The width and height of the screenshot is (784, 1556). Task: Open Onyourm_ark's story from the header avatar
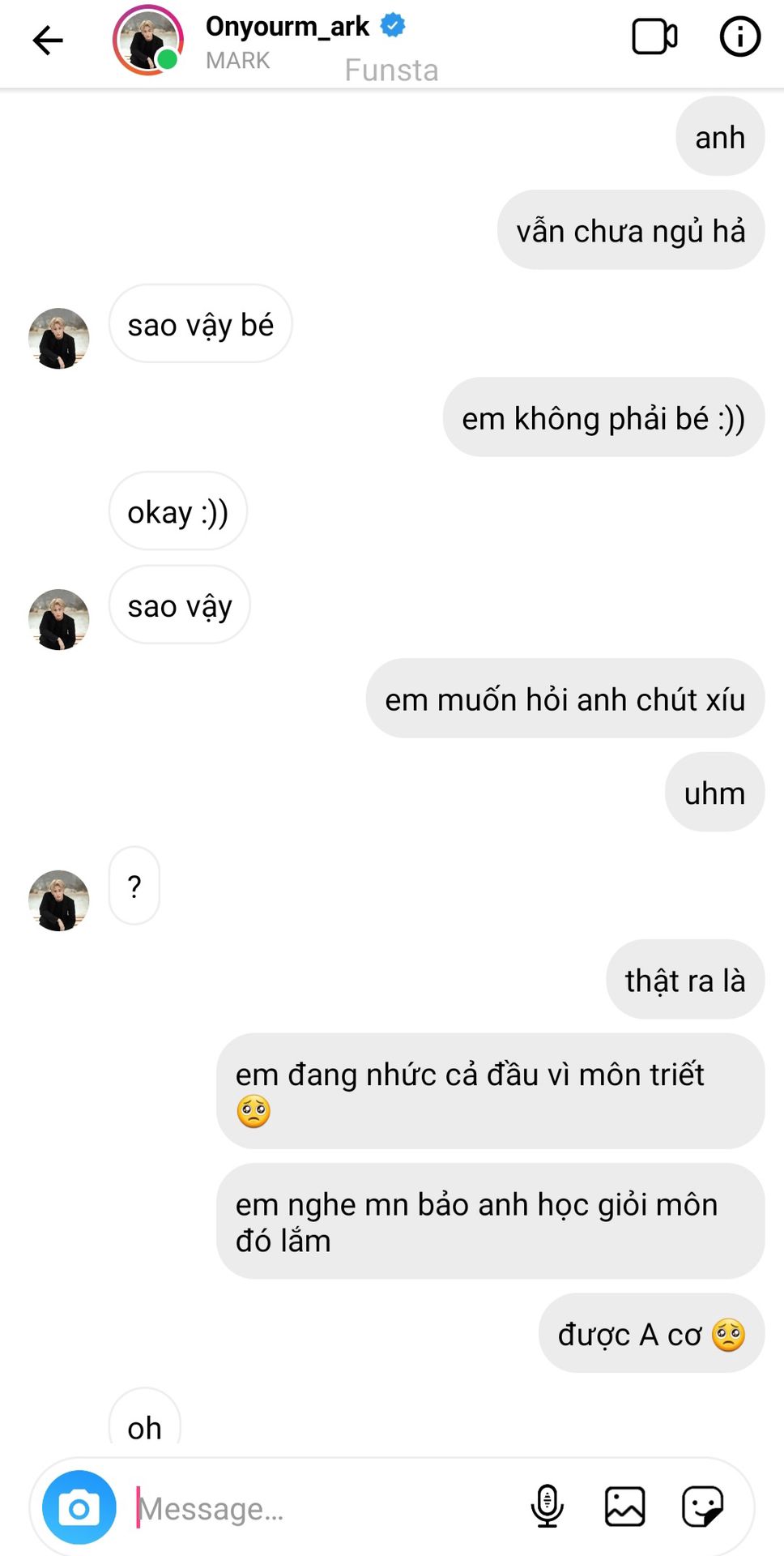pyautogui.click(x=148, y=40)
